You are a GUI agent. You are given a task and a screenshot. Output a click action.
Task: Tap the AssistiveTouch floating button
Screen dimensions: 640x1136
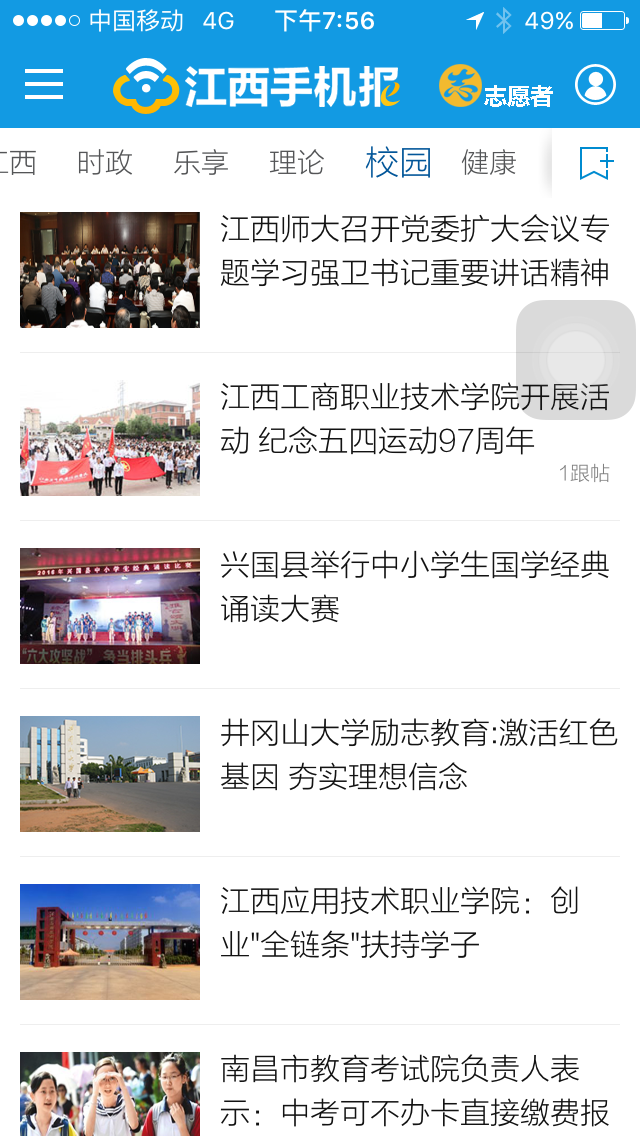pos(576,360)
